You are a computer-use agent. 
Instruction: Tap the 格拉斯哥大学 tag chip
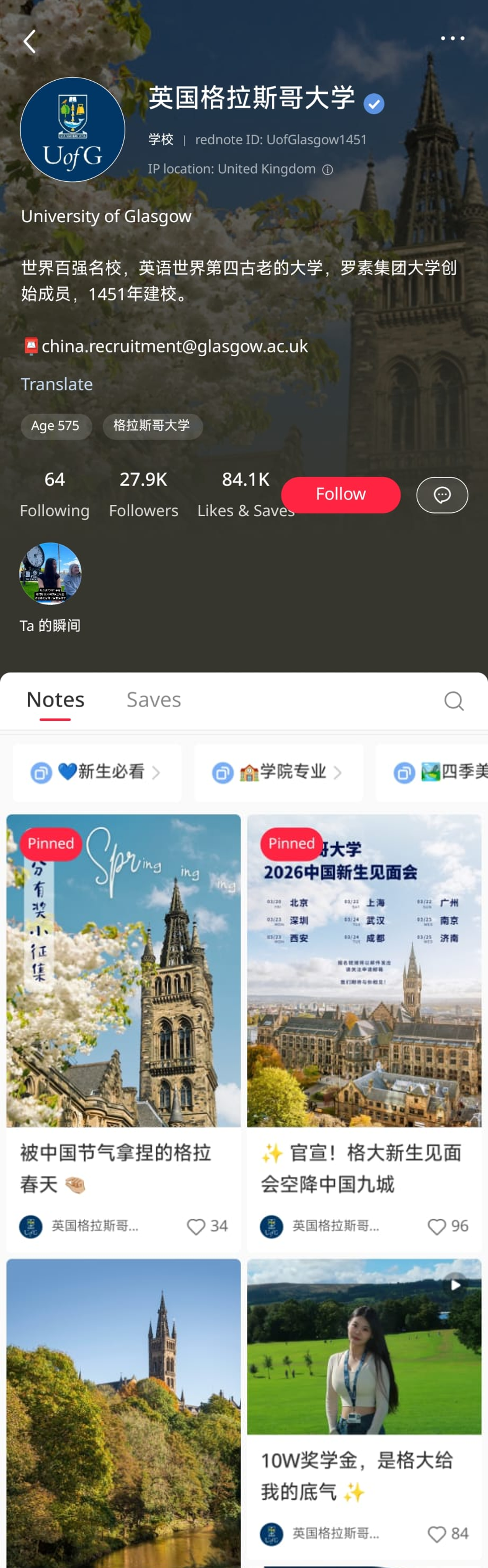point(152,426)
